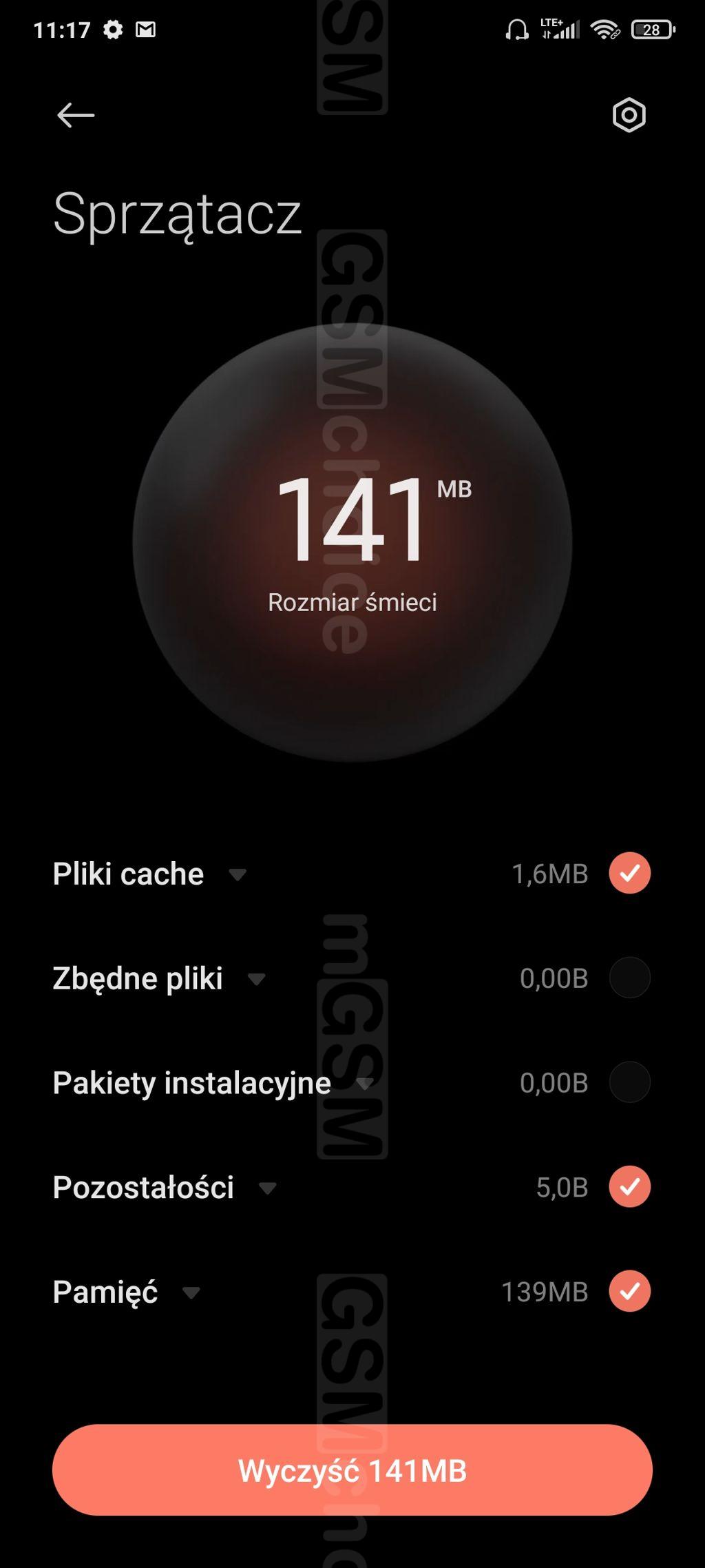Expand the Pakiety instalacyjne category
The width and height of the screenshot is (705, 1568).
365,1084
